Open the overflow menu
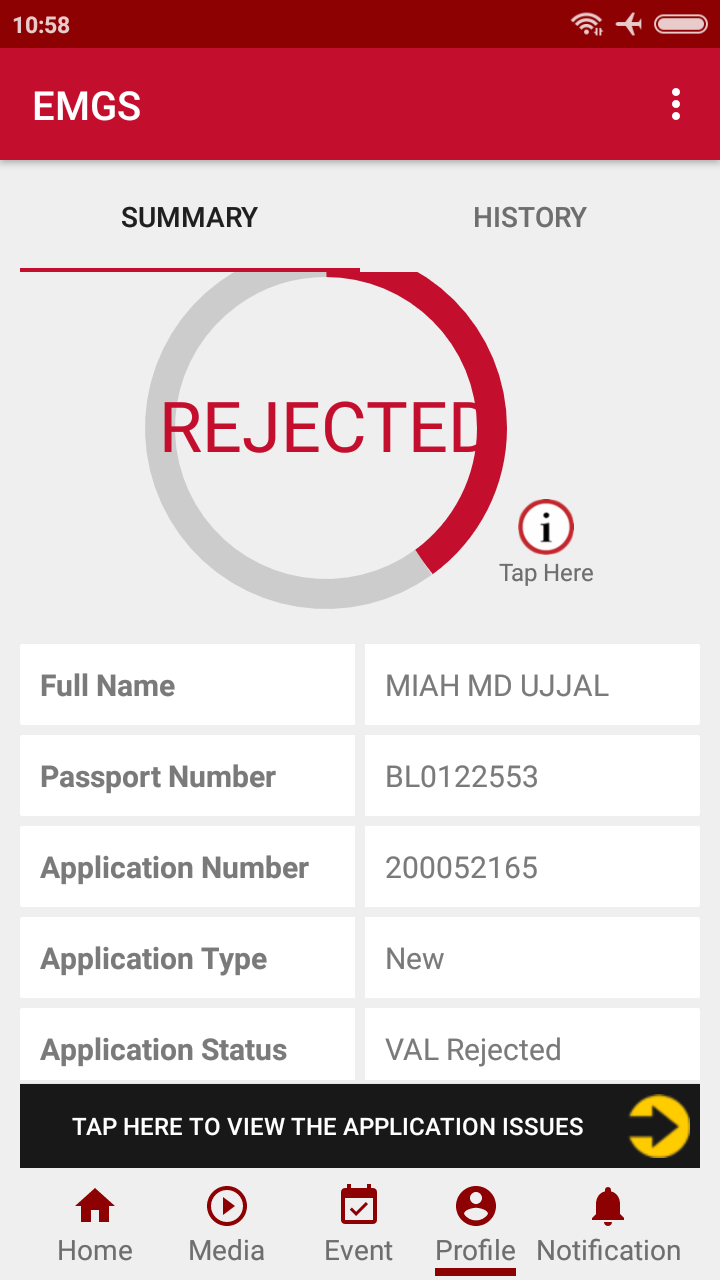720x1280 pixels. point(676,104)
